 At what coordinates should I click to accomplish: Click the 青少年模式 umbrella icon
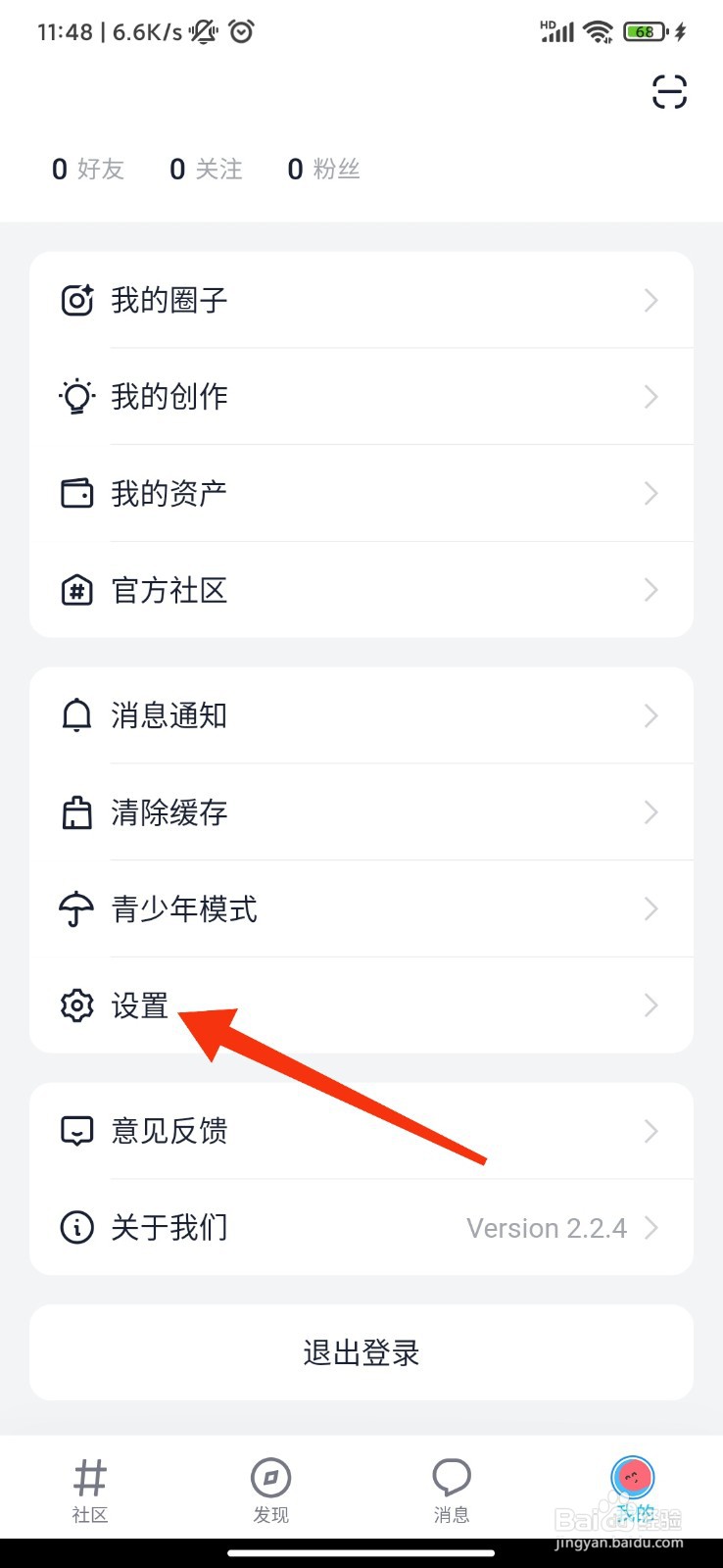pos(76,909)
